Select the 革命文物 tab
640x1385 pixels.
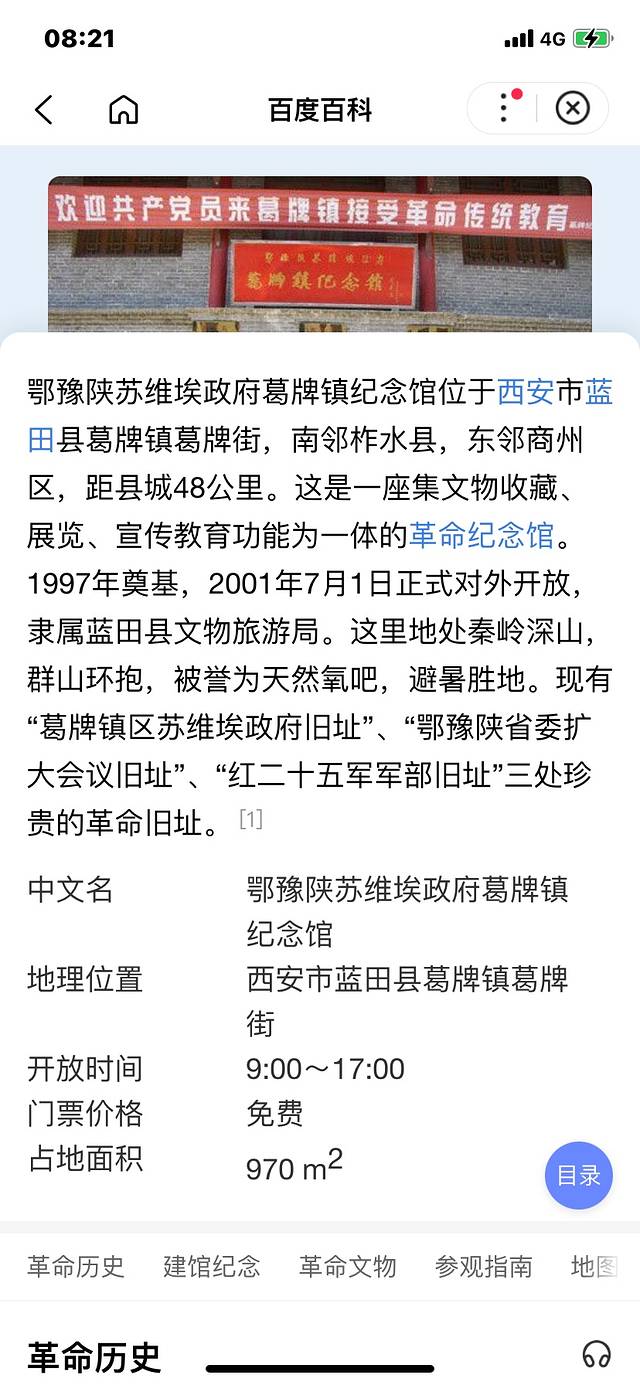(x=348, y=1266)
